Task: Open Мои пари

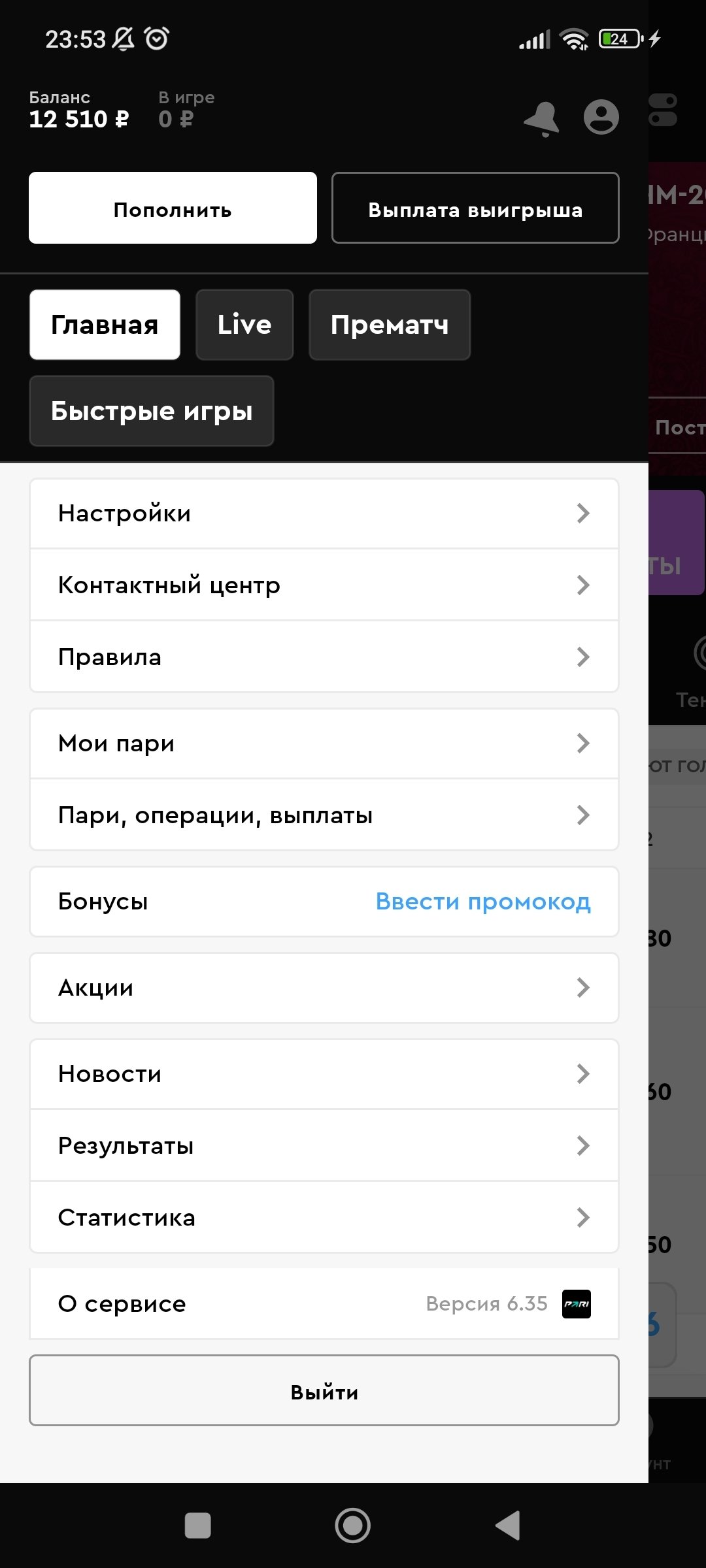Action: (324, 743)
